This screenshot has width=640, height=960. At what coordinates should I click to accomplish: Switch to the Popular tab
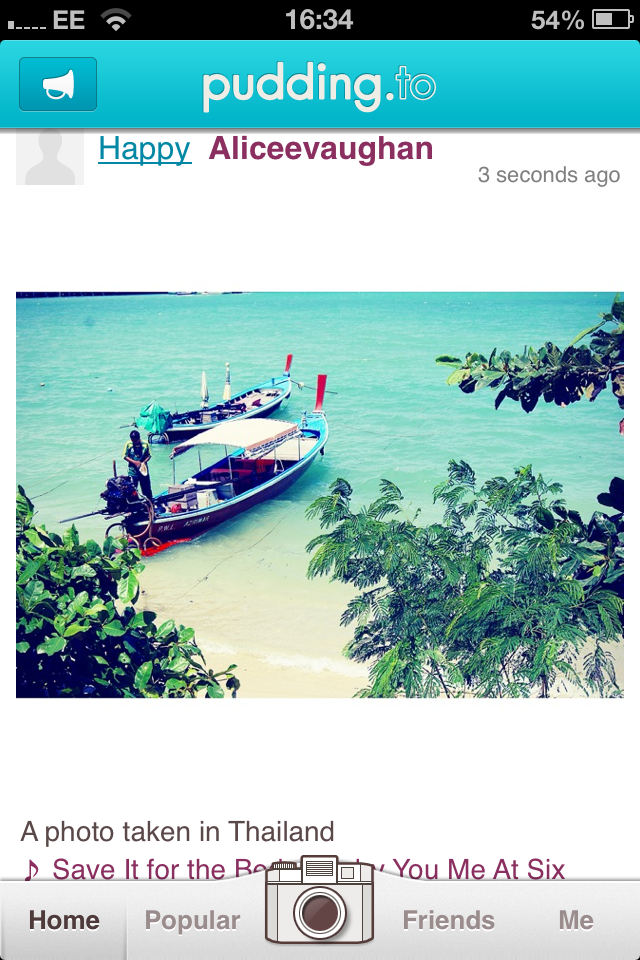click(192, 921)
